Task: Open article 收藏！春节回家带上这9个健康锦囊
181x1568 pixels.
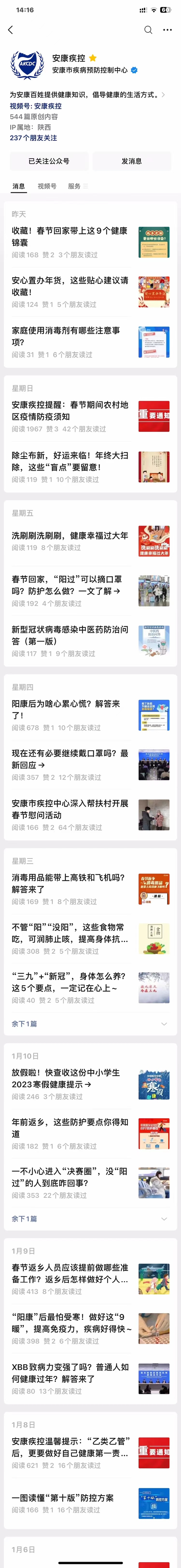Action: tap(70, 236)
